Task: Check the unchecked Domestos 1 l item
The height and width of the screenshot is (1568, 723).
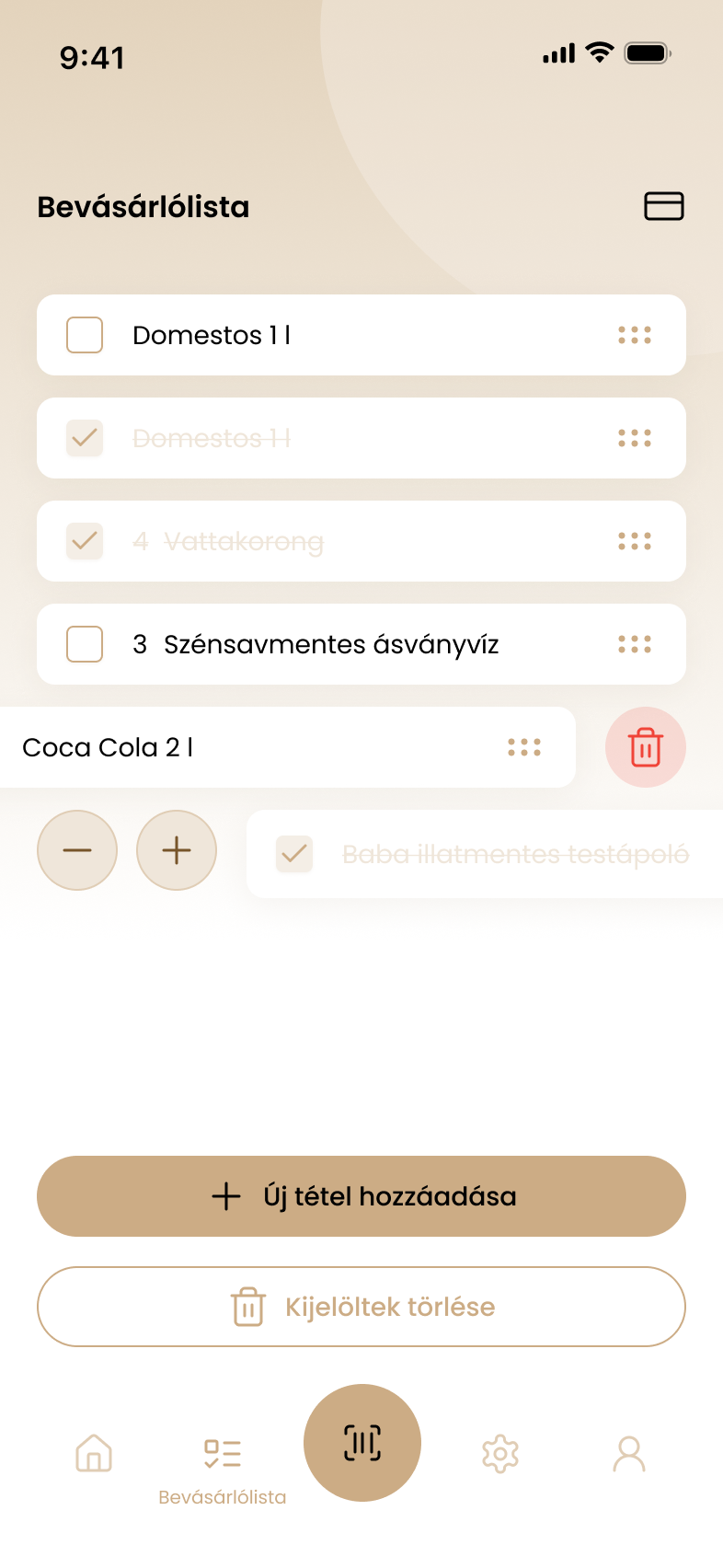Action: pos(85,335)
